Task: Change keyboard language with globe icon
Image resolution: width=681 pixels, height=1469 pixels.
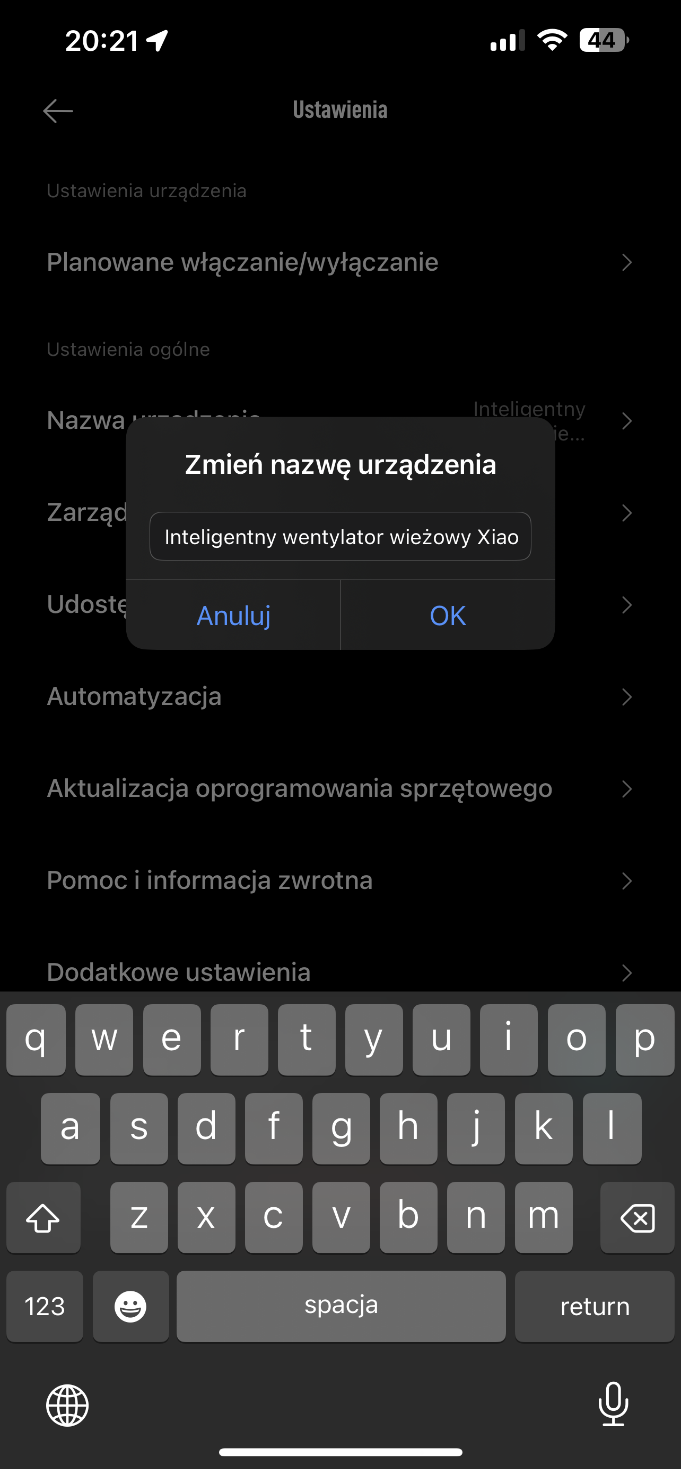Action: tap(67, 1405)
